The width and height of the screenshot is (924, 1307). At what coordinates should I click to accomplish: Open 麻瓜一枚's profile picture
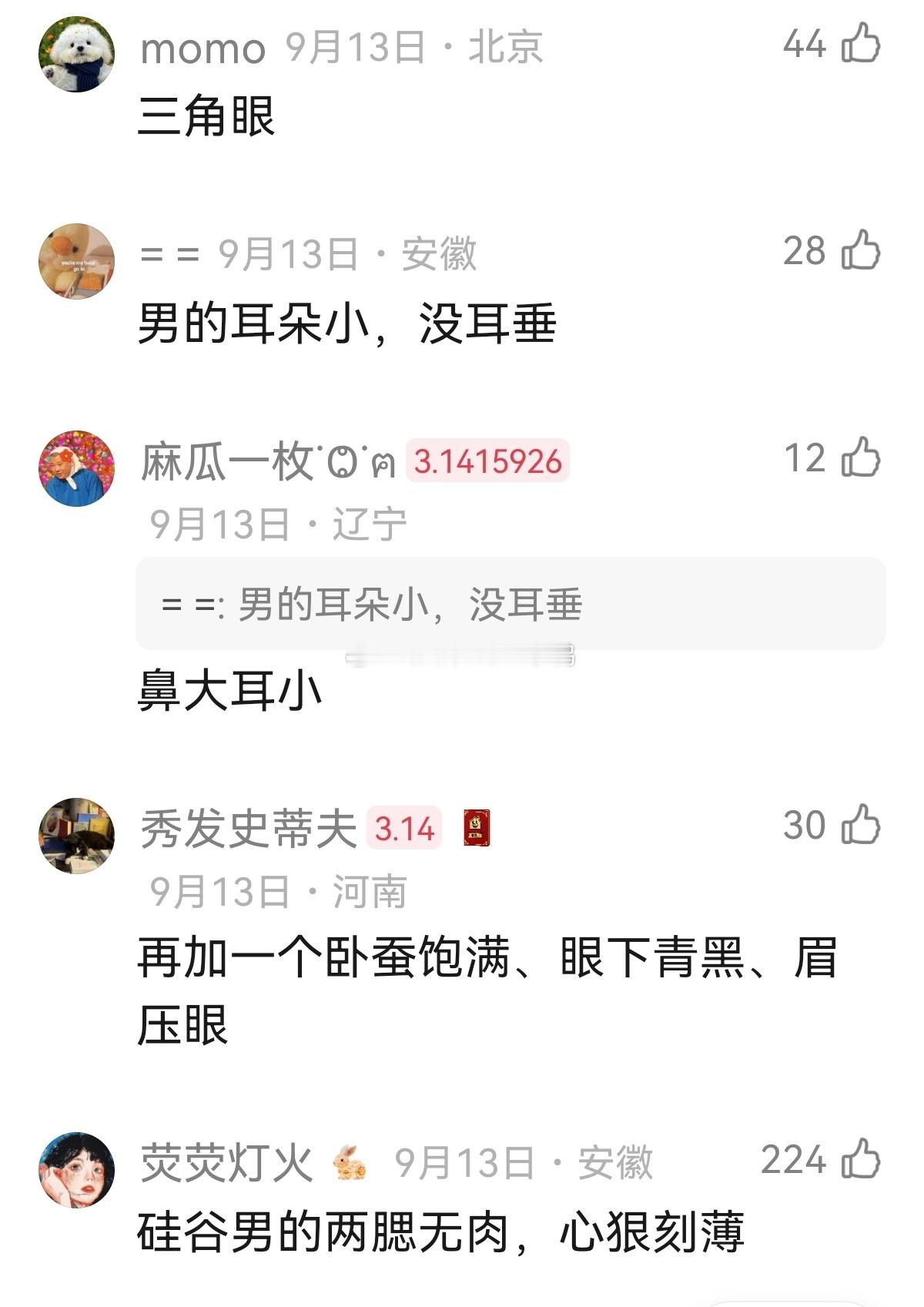tap(76, 468)
